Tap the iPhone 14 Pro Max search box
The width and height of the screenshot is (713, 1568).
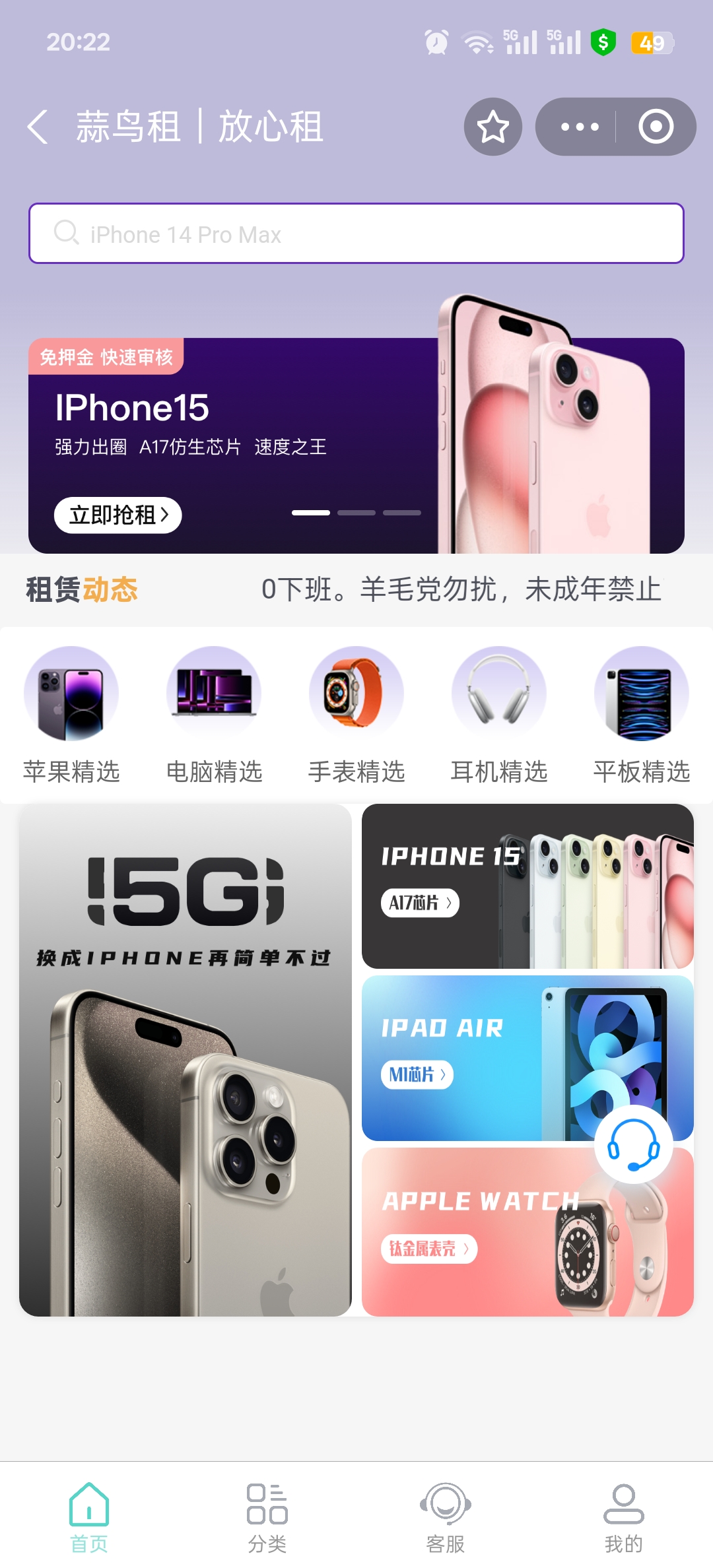pos(356,234)
